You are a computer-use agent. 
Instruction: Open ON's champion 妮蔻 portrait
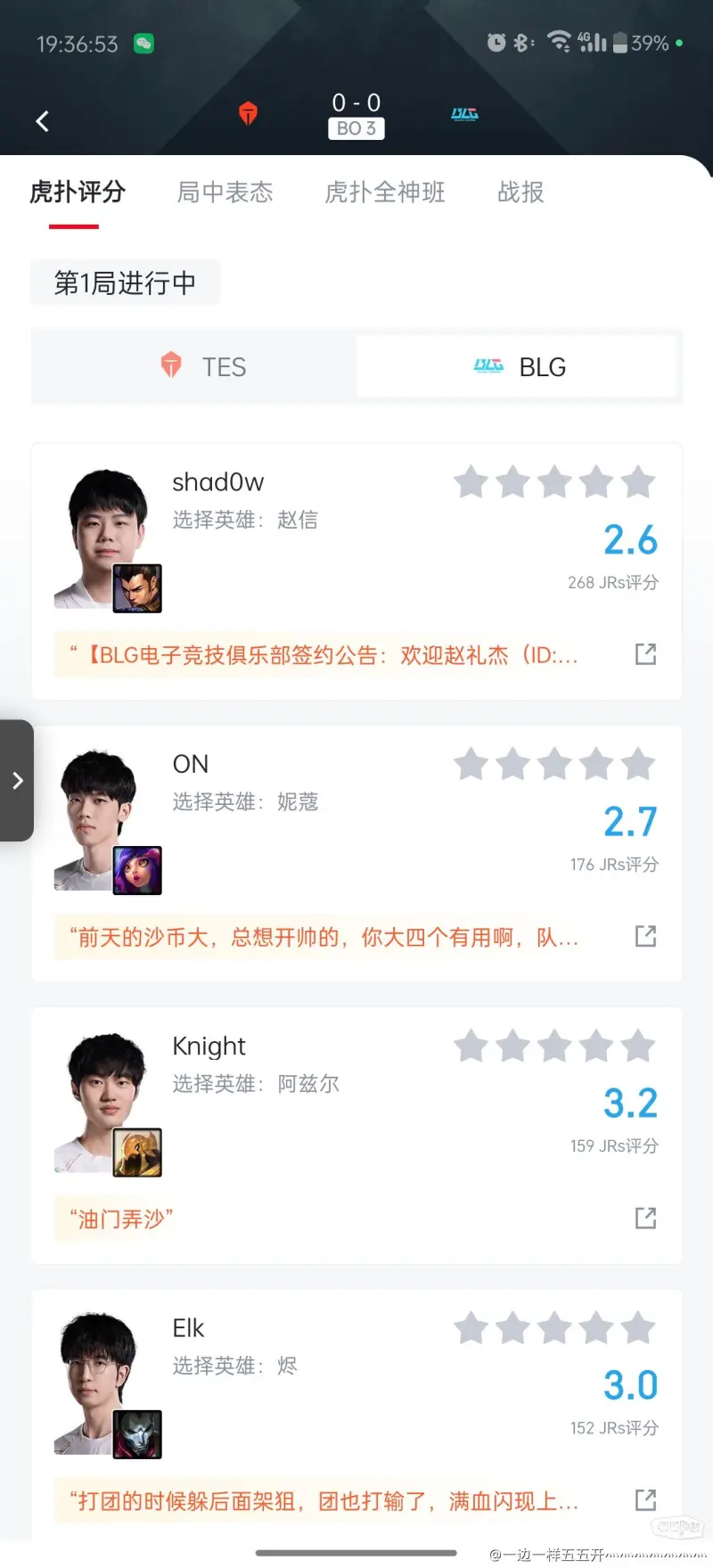[x=137, y=869]
